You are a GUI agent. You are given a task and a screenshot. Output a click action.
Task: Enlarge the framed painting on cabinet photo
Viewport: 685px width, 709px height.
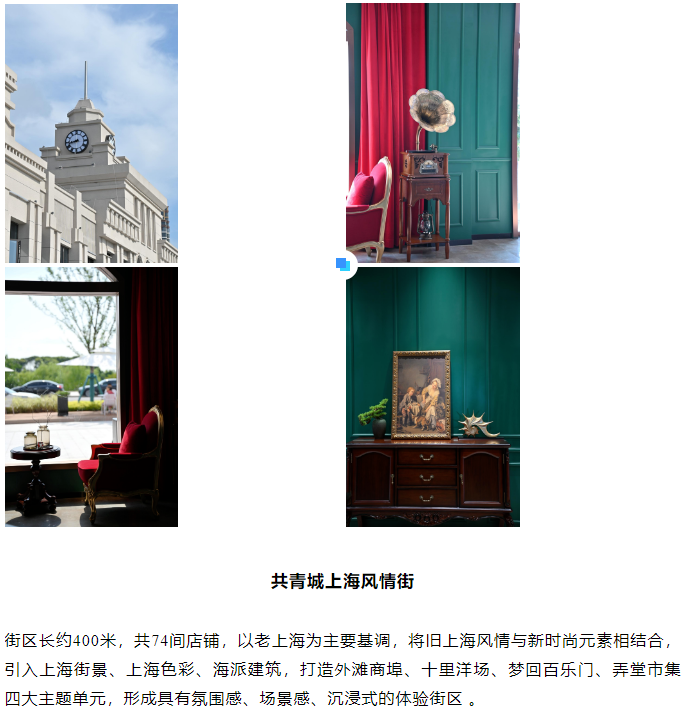point(432,396)
